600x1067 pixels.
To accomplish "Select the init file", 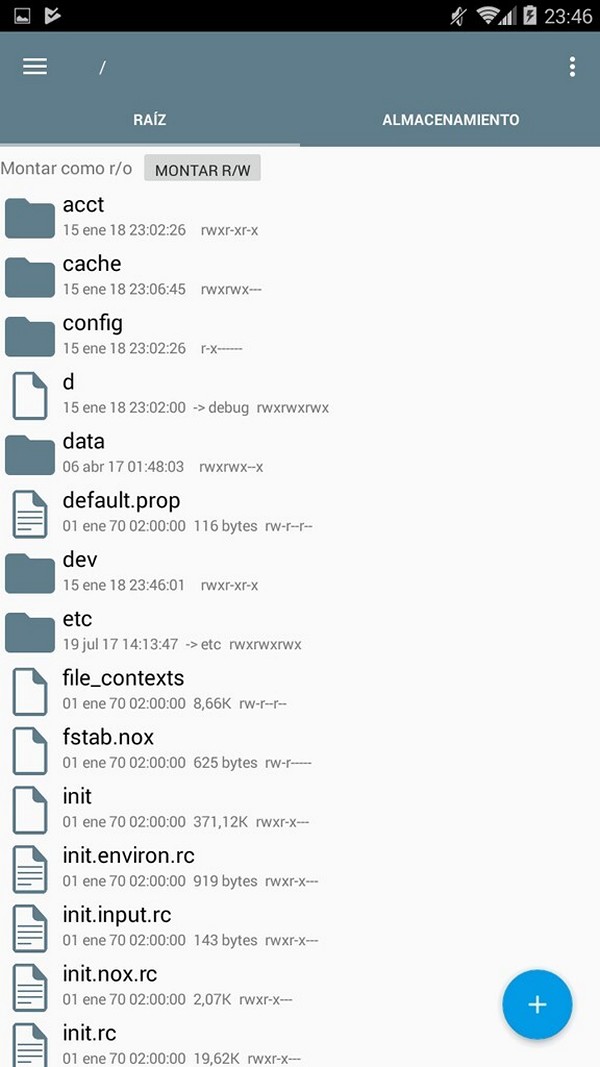I will click(x=300, y=808).
